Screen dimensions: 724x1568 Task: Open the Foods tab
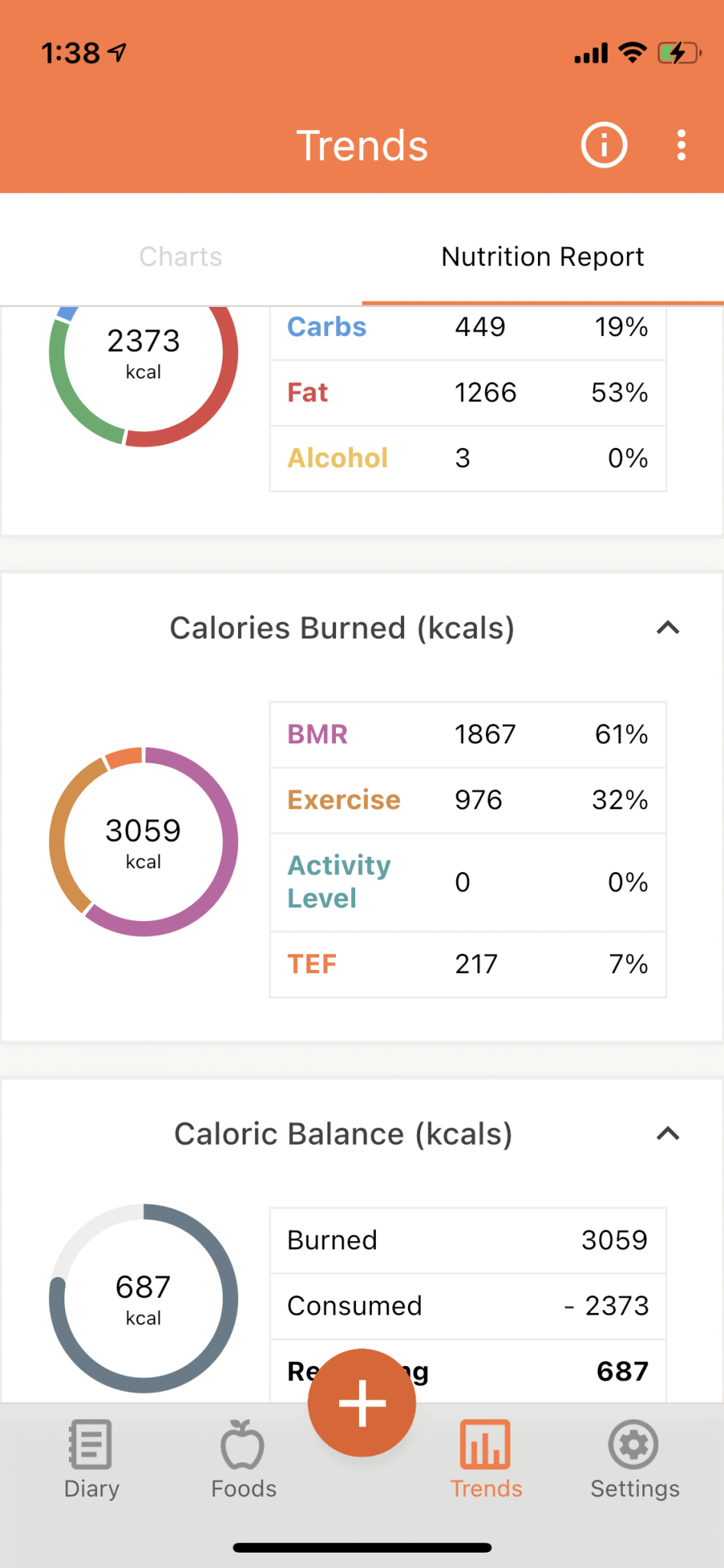coord(243,1459)
